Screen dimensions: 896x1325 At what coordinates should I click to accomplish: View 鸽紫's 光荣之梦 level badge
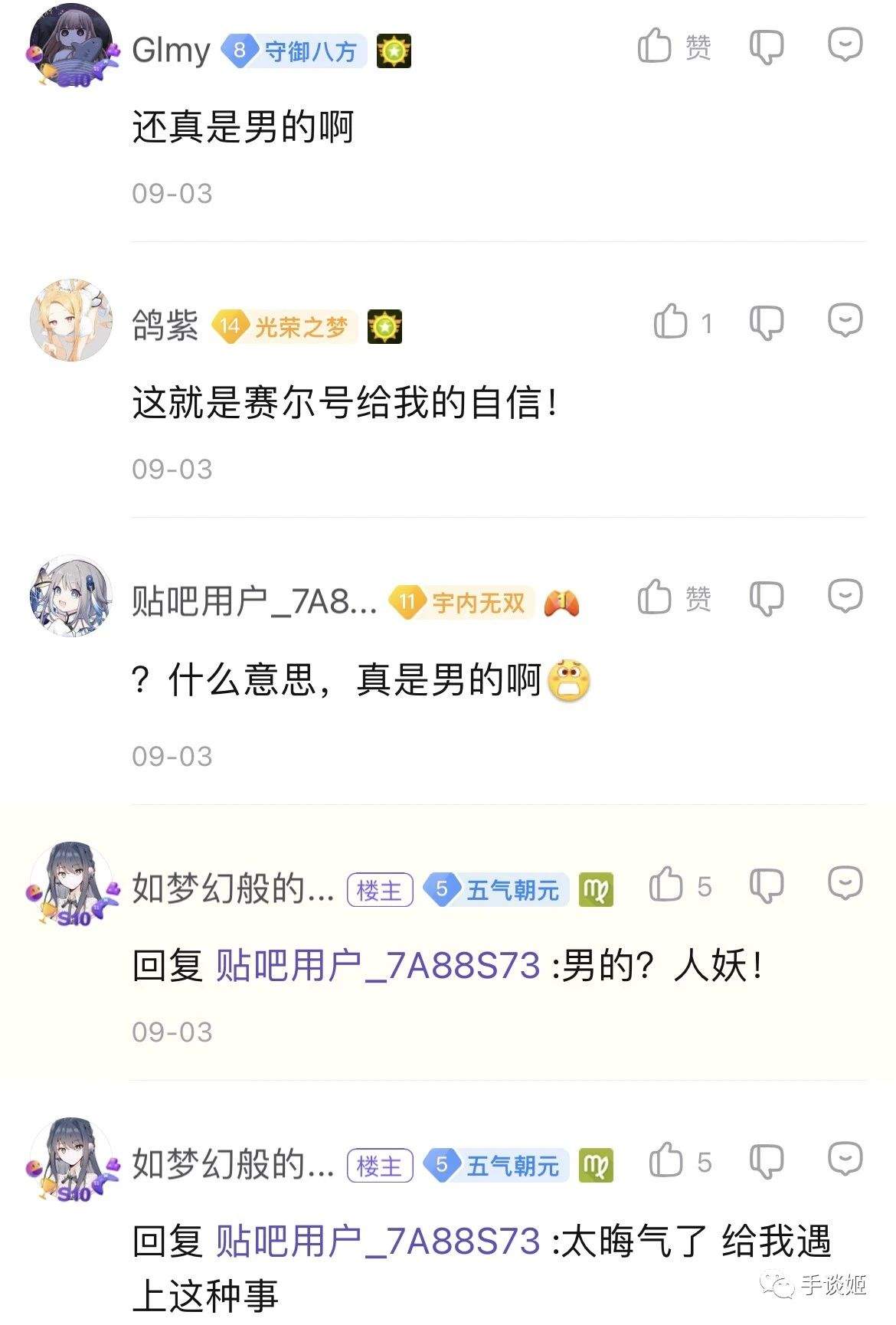click(285, 327)
